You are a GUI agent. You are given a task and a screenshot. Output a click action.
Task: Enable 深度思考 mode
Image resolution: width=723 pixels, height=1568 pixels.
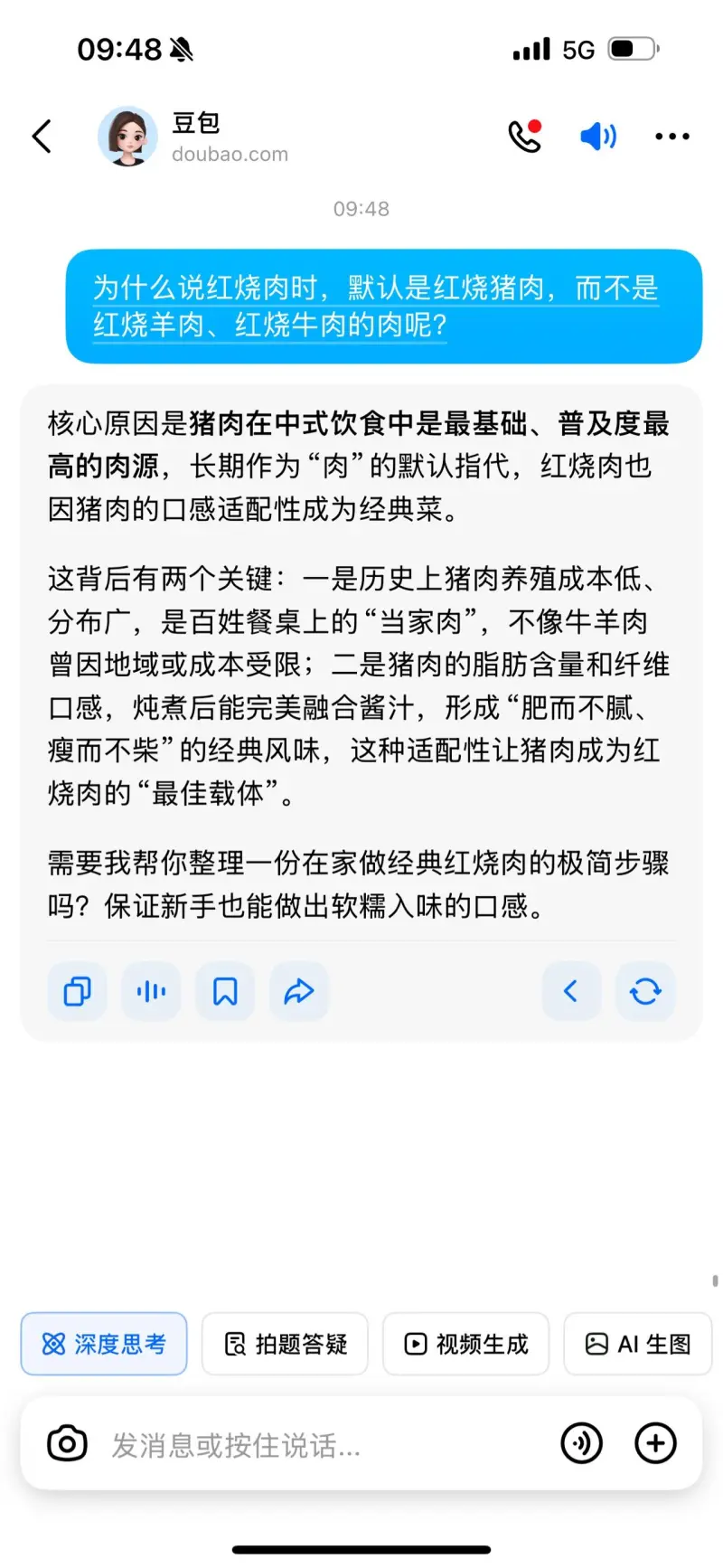(104, 1344)
